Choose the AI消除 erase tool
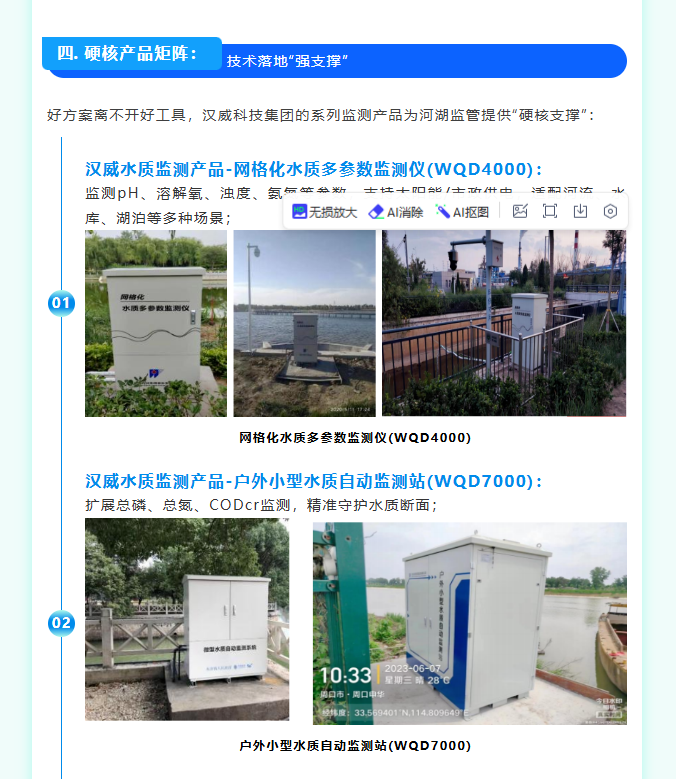 396,212
